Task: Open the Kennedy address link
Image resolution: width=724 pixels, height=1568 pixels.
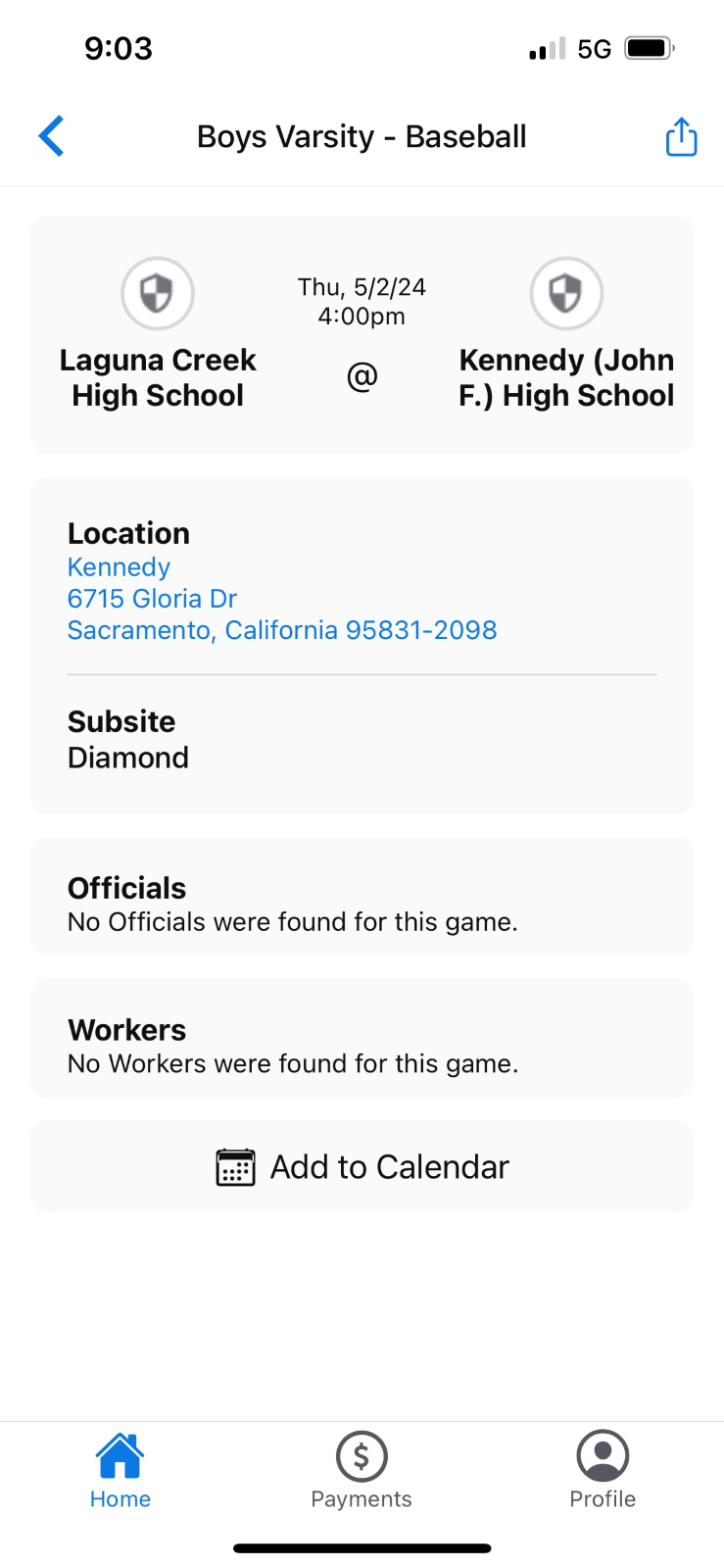Action: tap(282, 598)
